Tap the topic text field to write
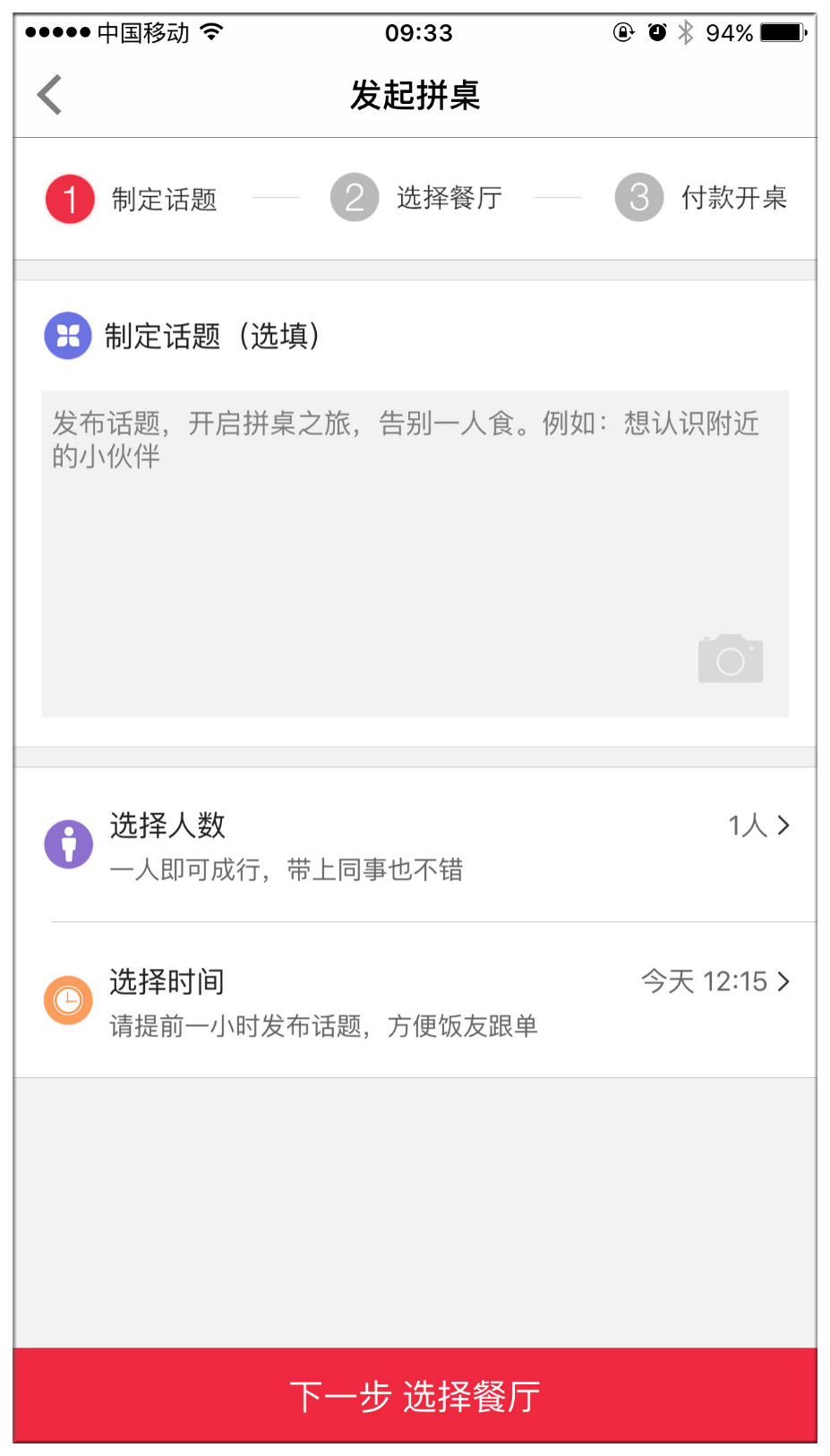830x1456 pixels. pyautogui.click(x=415, y=553)
